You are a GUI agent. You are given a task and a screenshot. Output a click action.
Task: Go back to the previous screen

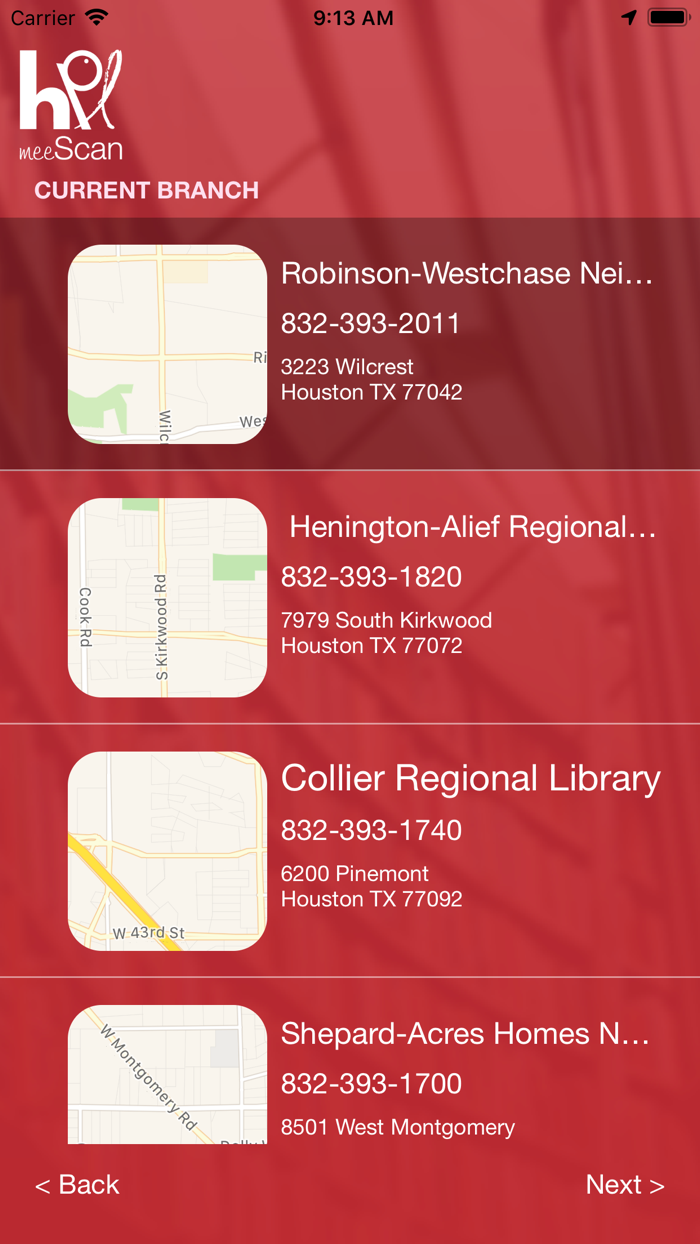click(x=77, y=1185)
